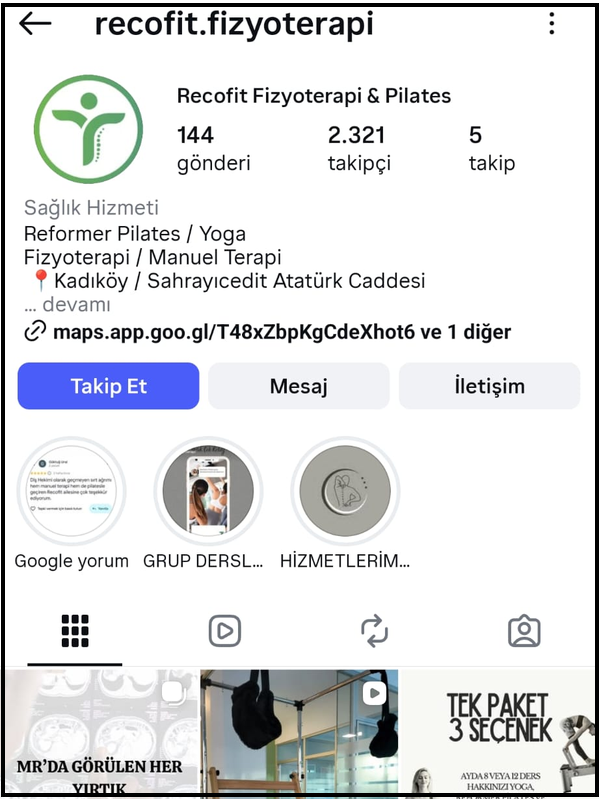600x800 pixels.
Task: Switch to the posts grid tab
Action: pyautogui.click(x=75, y=631)
